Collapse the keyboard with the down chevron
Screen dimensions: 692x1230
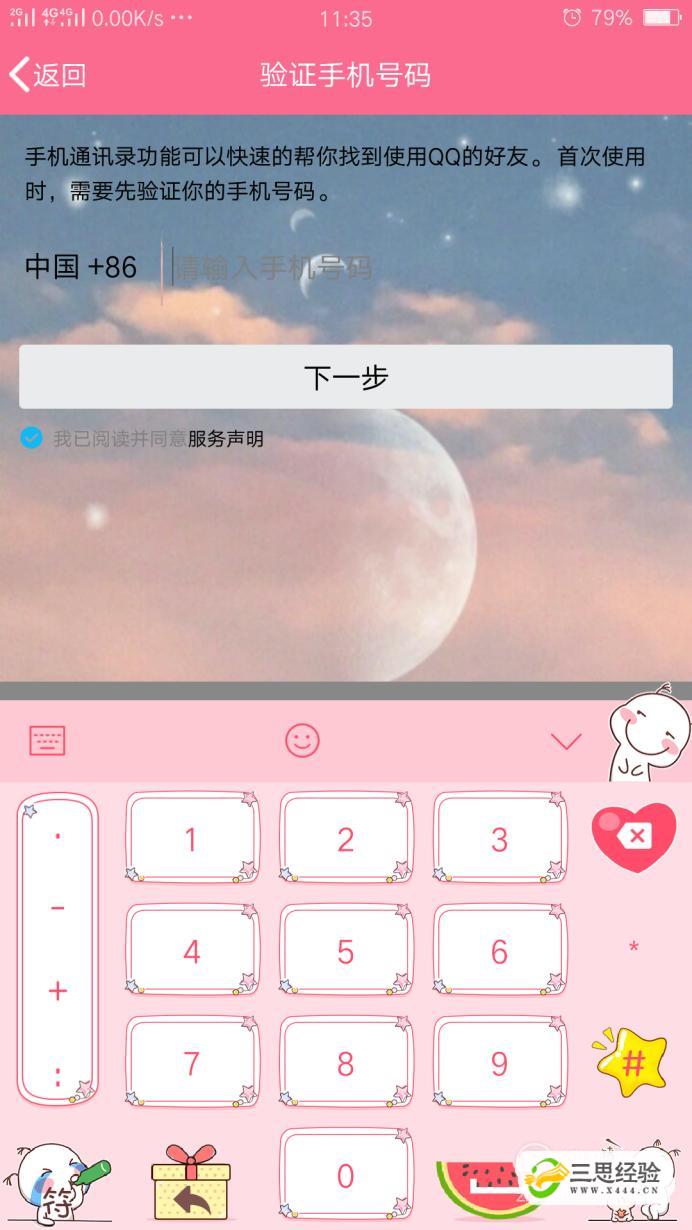click(566, 741)
